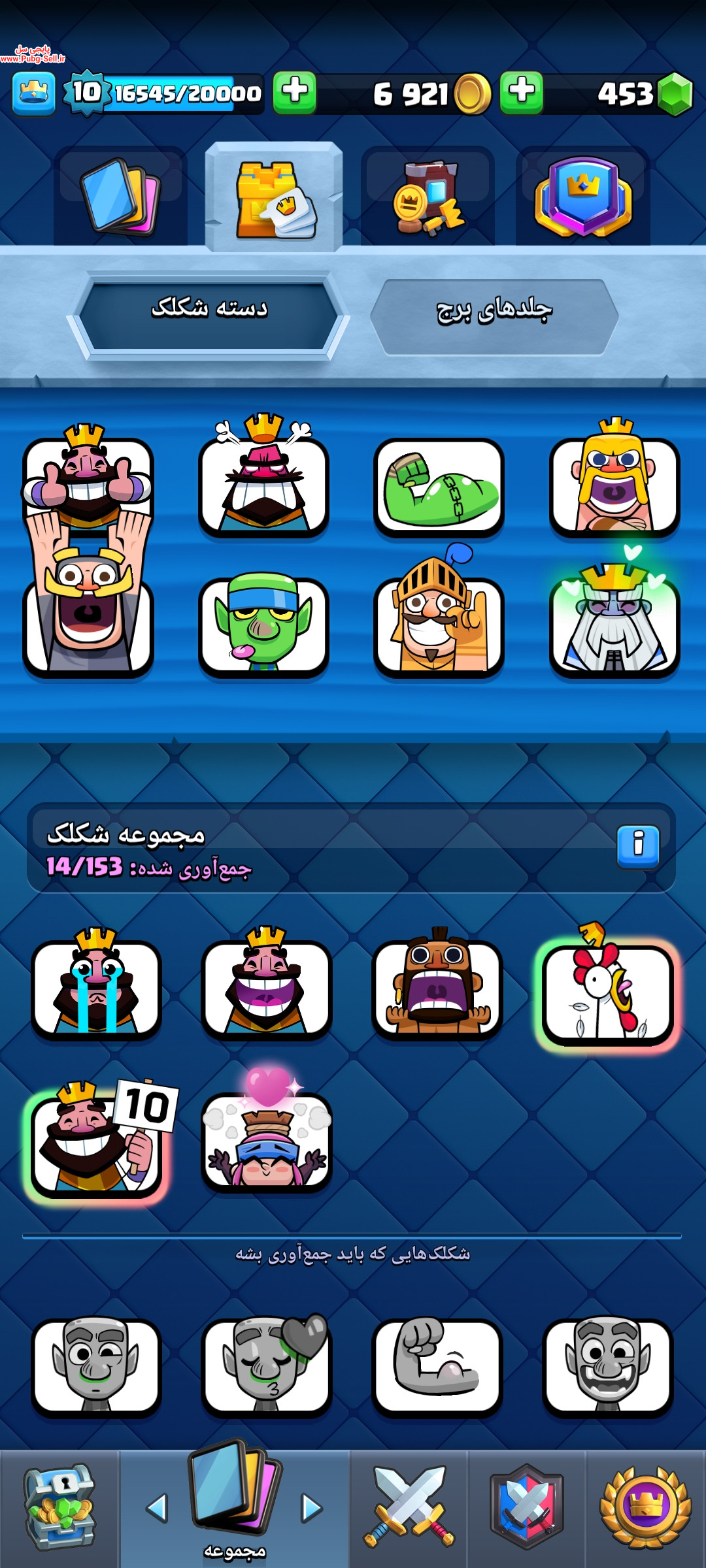Open the events trophy laurel tab
The height and width of the screenshot is (1568, 706).
[x=645, y=1508]
